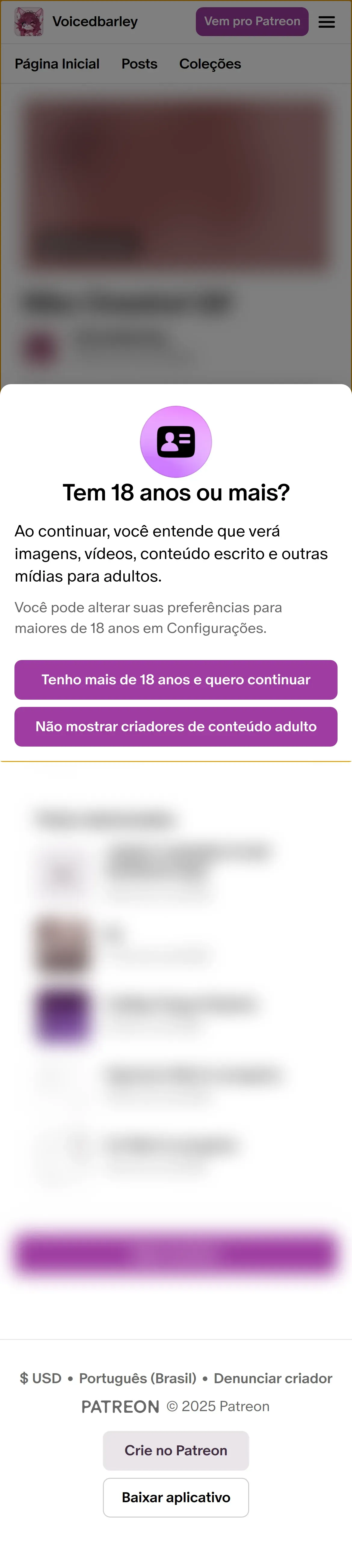Viewport: 352px width, 1568px height.
Task: Confirm I'm over 18 and continue
Action: [x=175, y=679]
